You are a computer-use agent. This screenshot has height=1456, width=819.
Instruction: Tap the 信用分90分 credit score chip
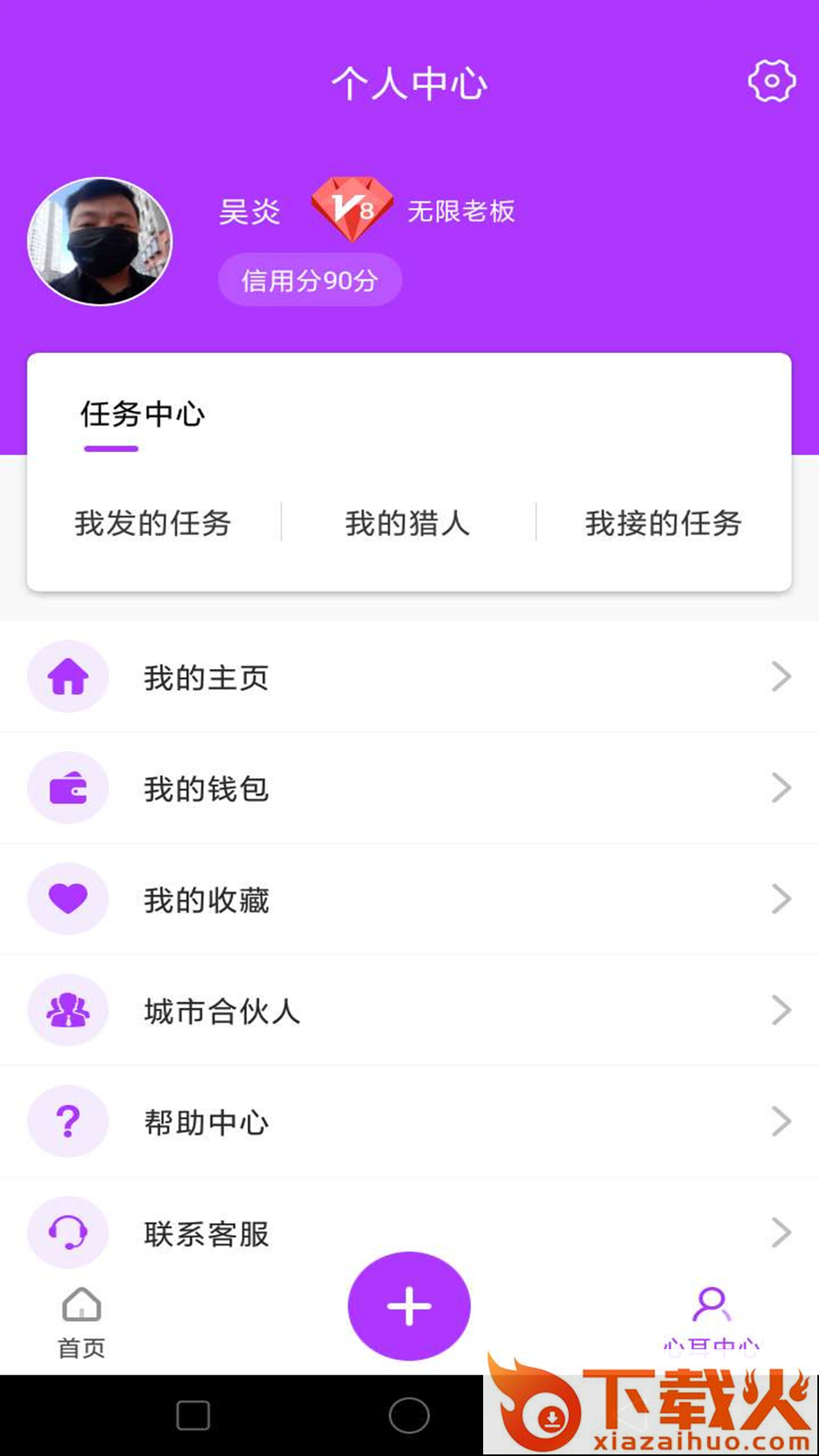coord(310,280)
